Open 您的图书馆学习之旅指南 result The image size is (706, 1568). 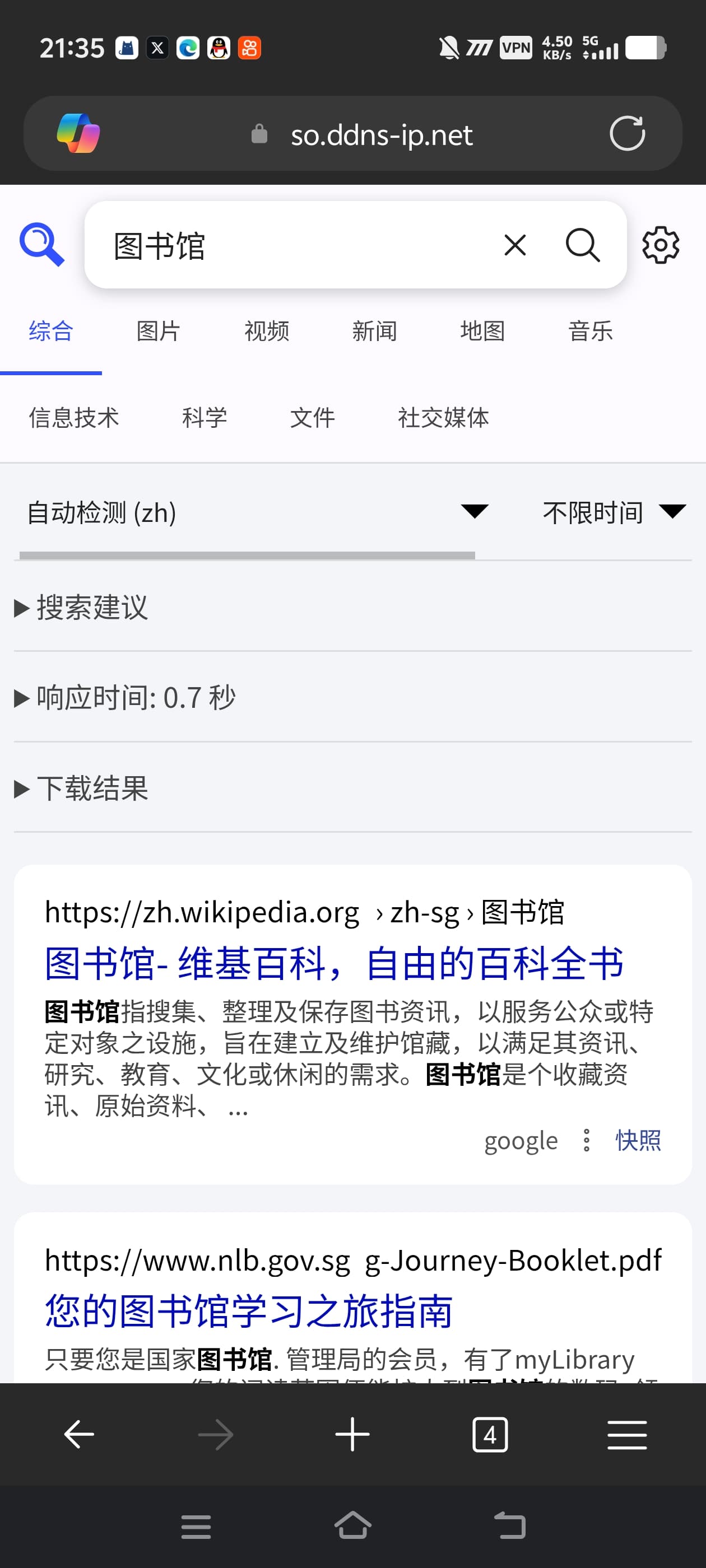click(249, 1310)
